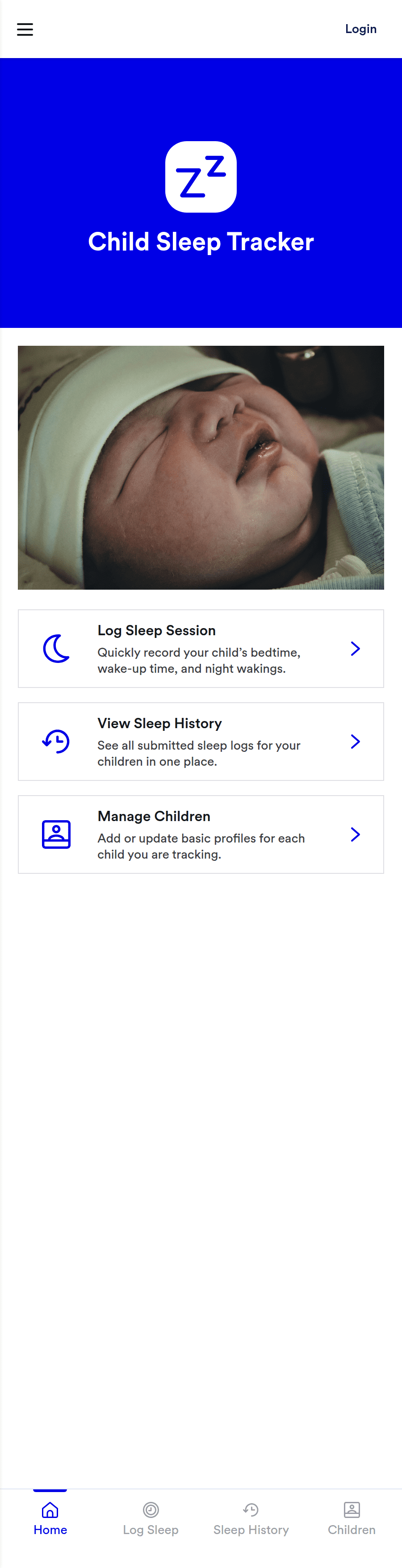The width and height of the screenshot is (402, 1568).
Task: Open the View Sleep History card
Action: coord(201,742)
